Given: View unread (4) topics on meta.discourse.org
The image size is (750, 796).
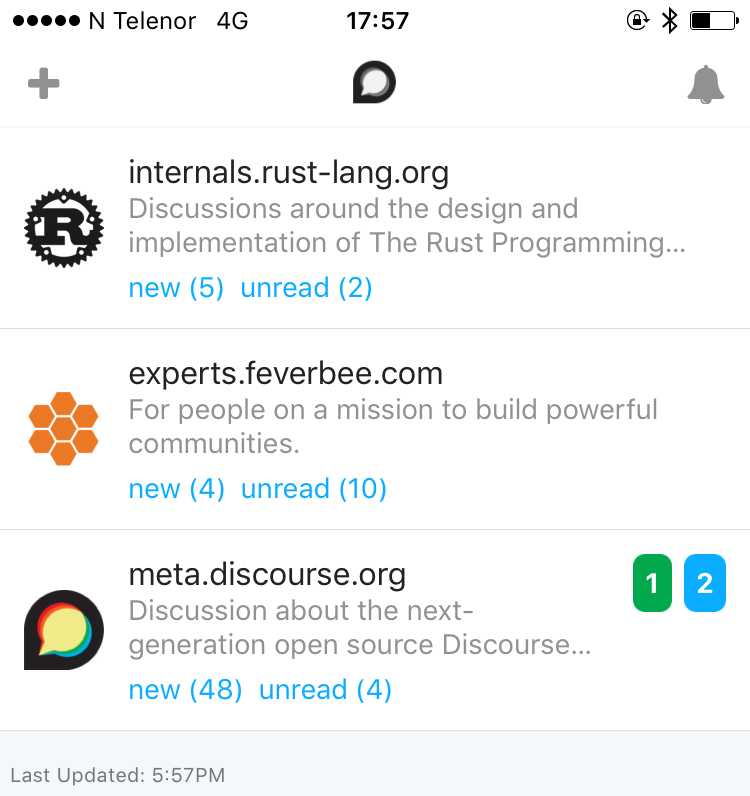Looking at the screenshot, I should tap(324, 690).
